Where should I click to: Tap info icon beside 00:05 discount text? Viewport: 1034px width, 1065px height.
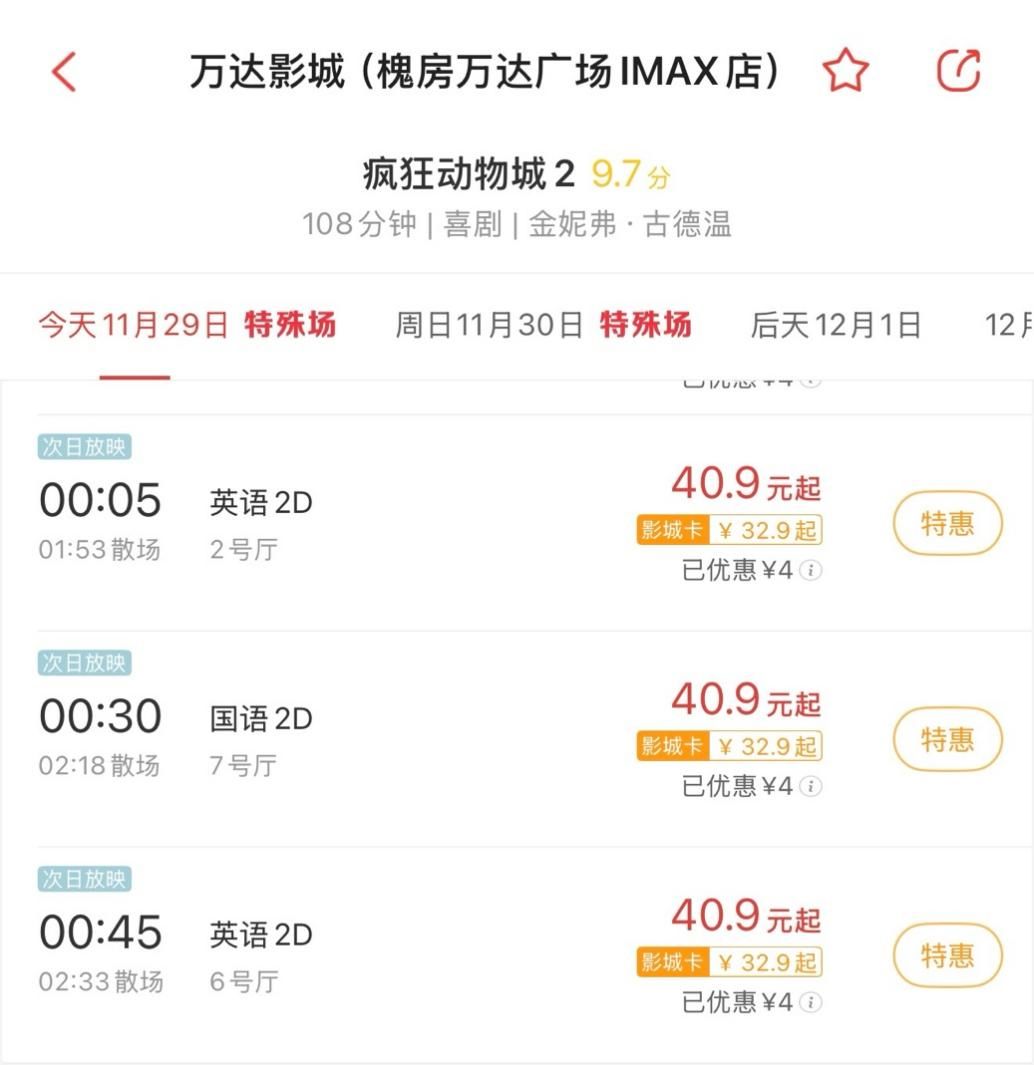pyautogui.click(x=812, y=570)
